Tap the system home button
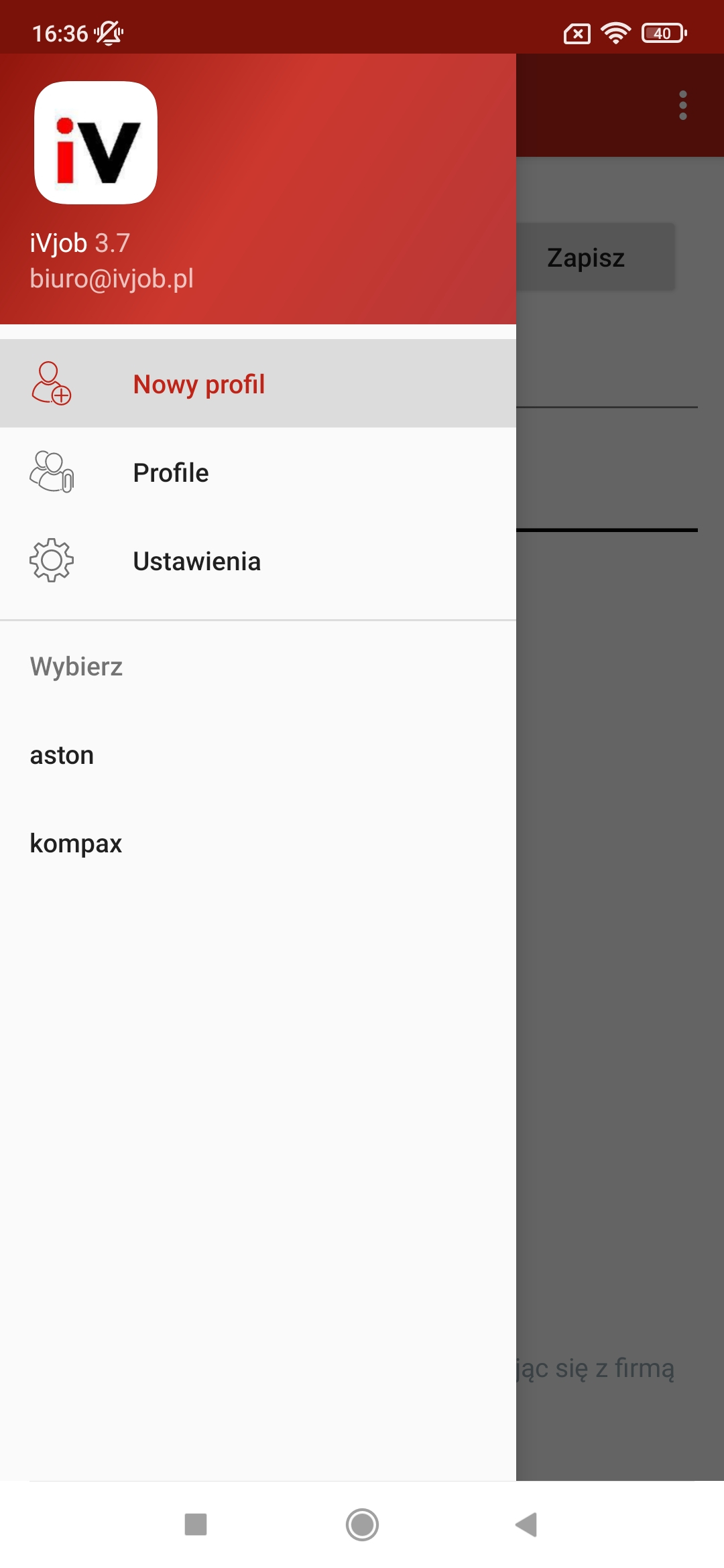This screenshot has height=1568, width=724. (362, 1524)
